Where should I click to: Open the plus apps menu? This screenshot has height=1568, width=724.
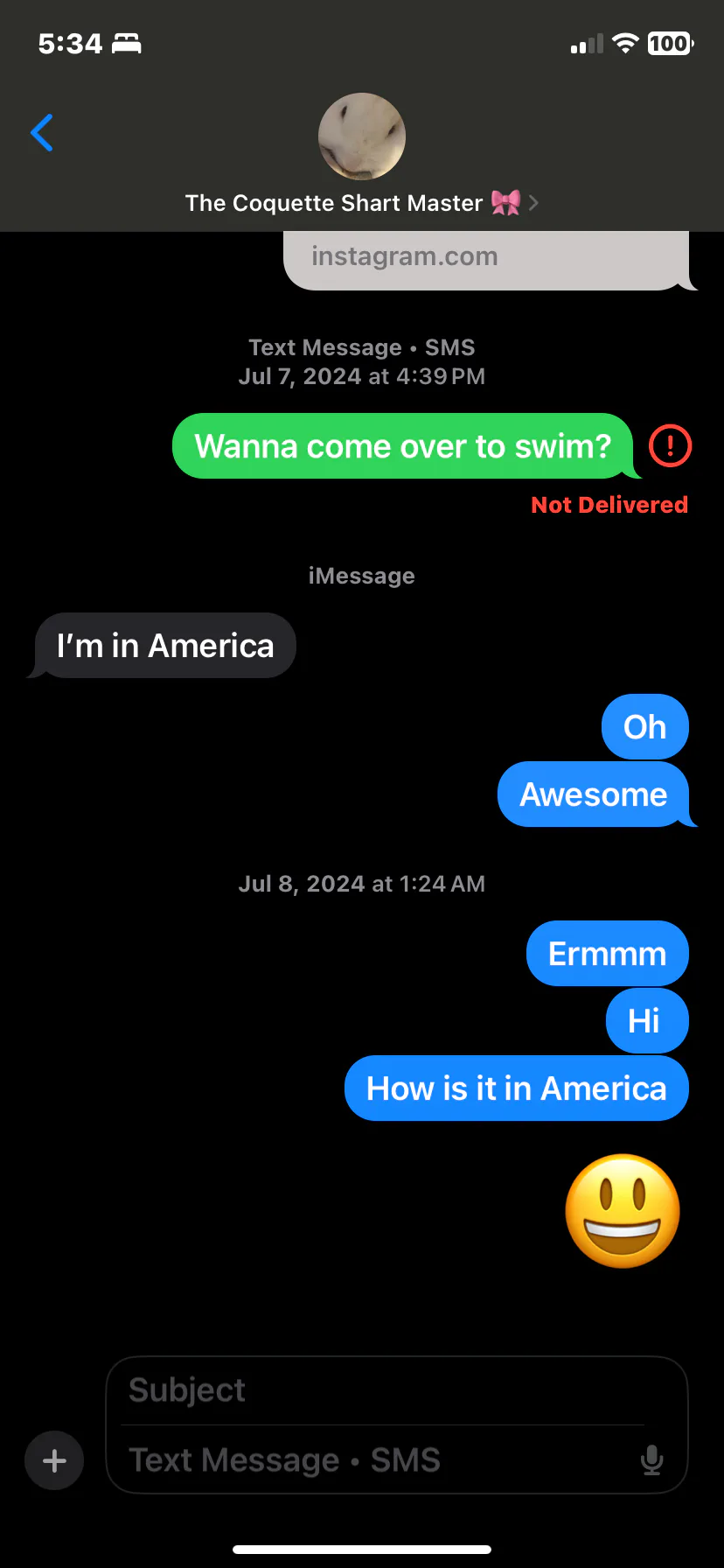pos(54,1460)
